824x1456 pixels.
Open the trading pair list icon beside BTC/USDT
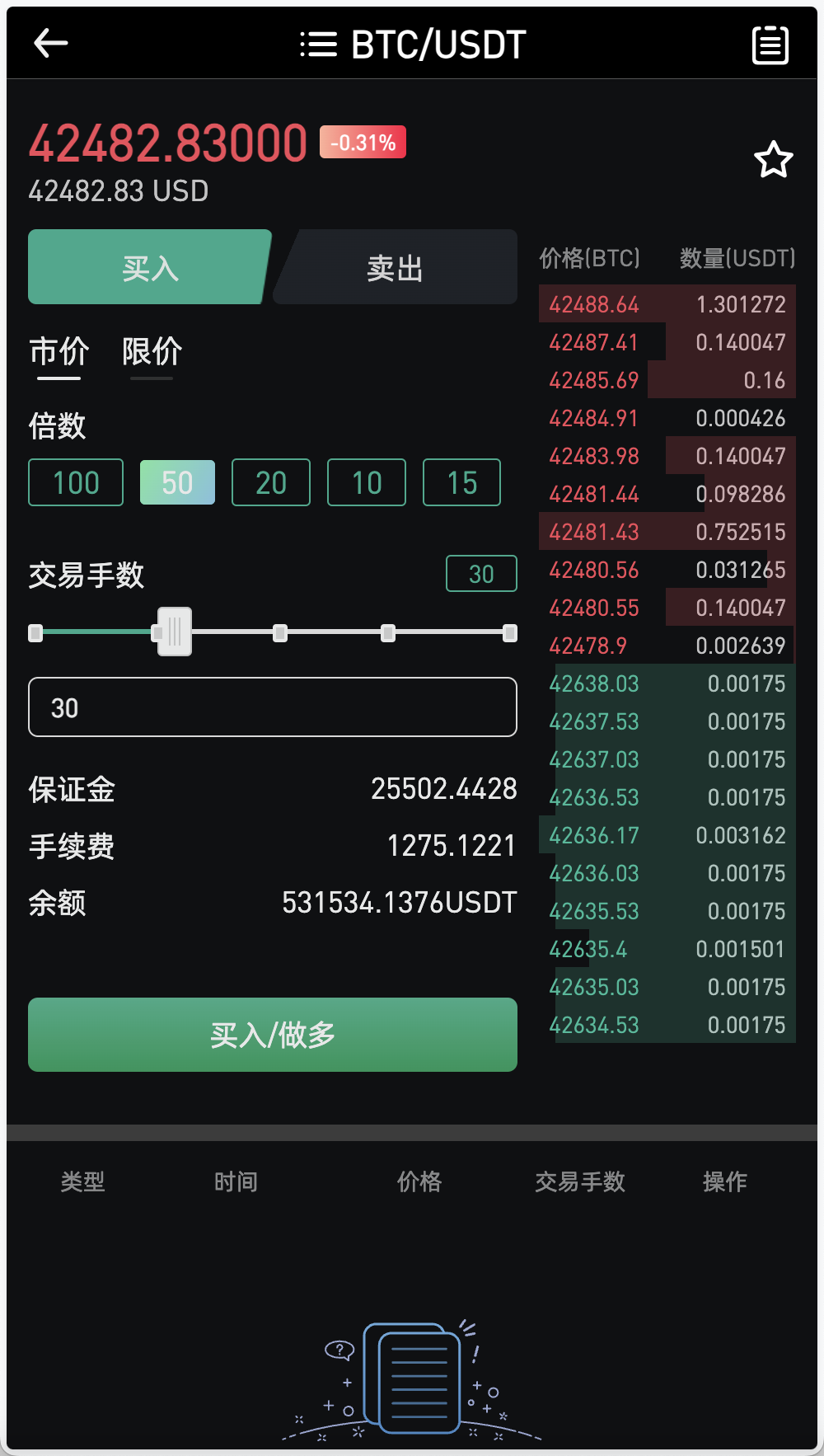(x=317, y=43)
